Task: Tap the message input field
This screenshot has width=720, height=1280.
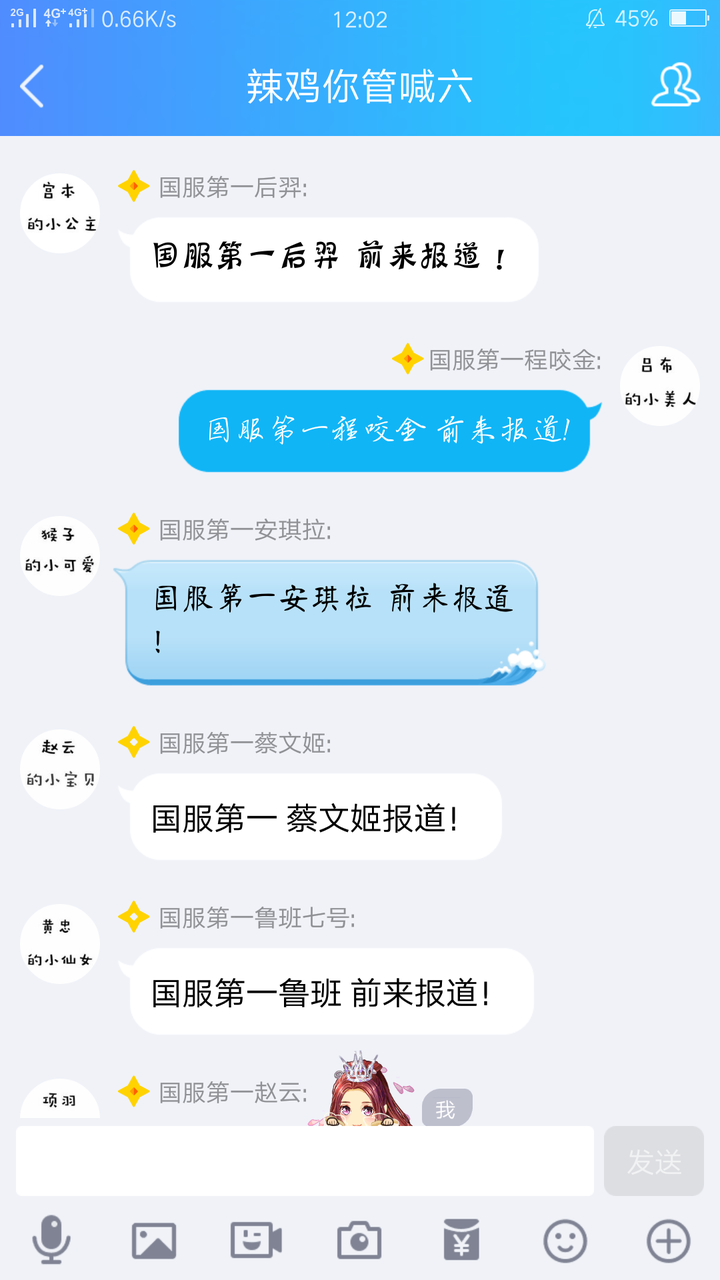Action: pyautogui.click(x=305, y=1161)
